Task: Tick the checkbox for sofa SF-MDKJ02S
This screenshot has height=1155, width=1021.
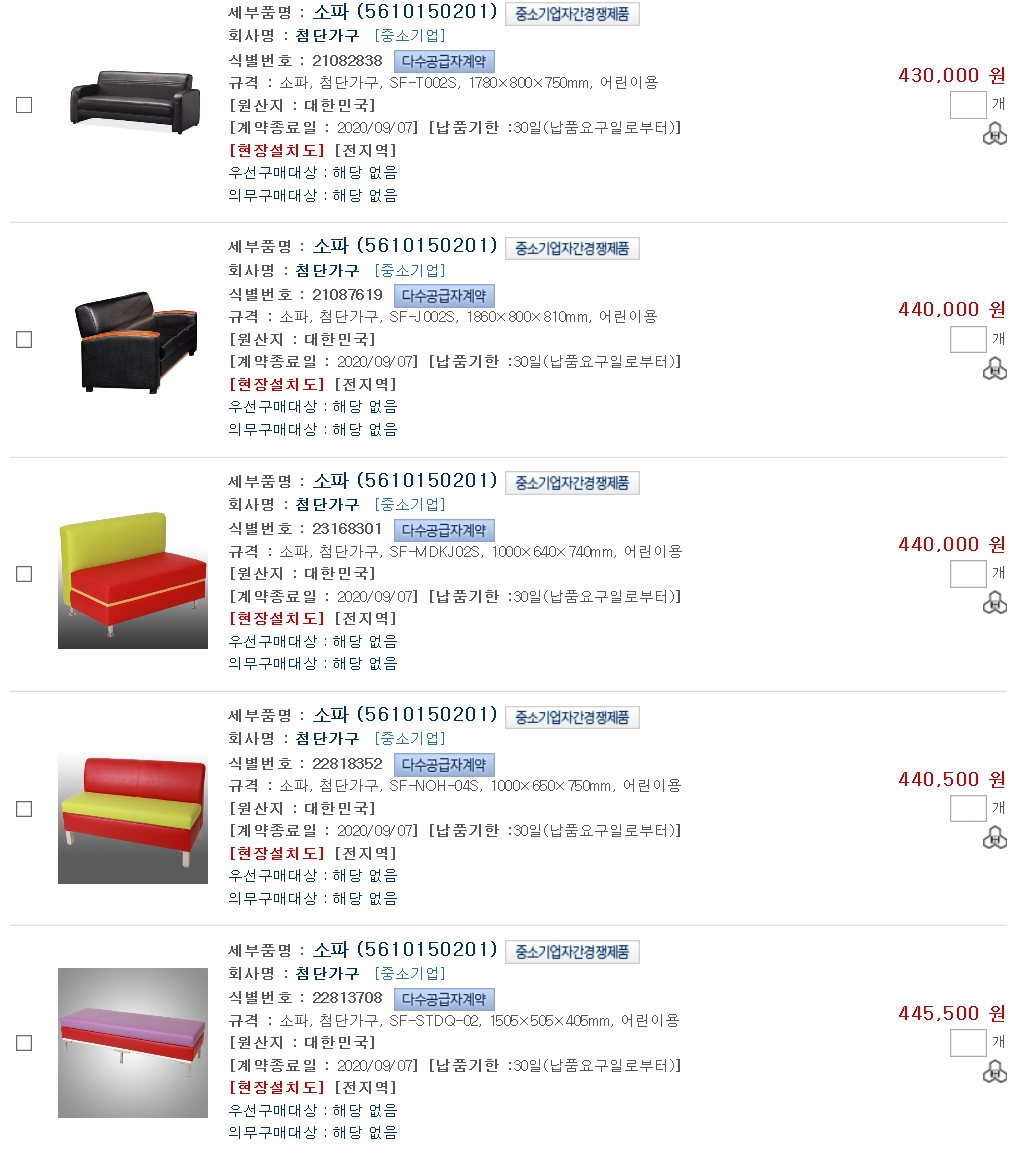Action: pos(24,574)
